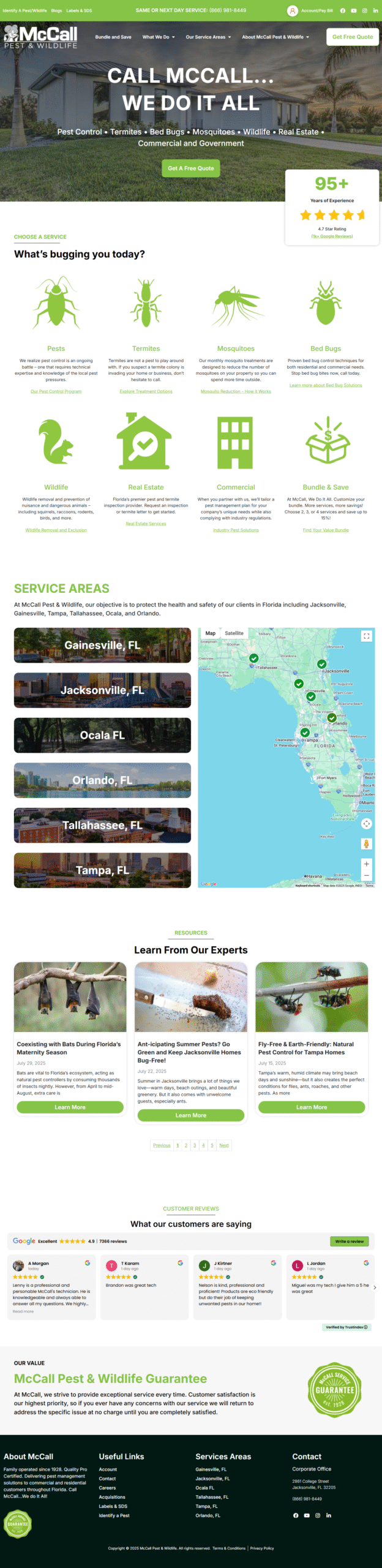This screenshot has width=382, height=1568.
Task: Open the Wildlife Removal and Exclusion link
Action: (x=56, y=530)
